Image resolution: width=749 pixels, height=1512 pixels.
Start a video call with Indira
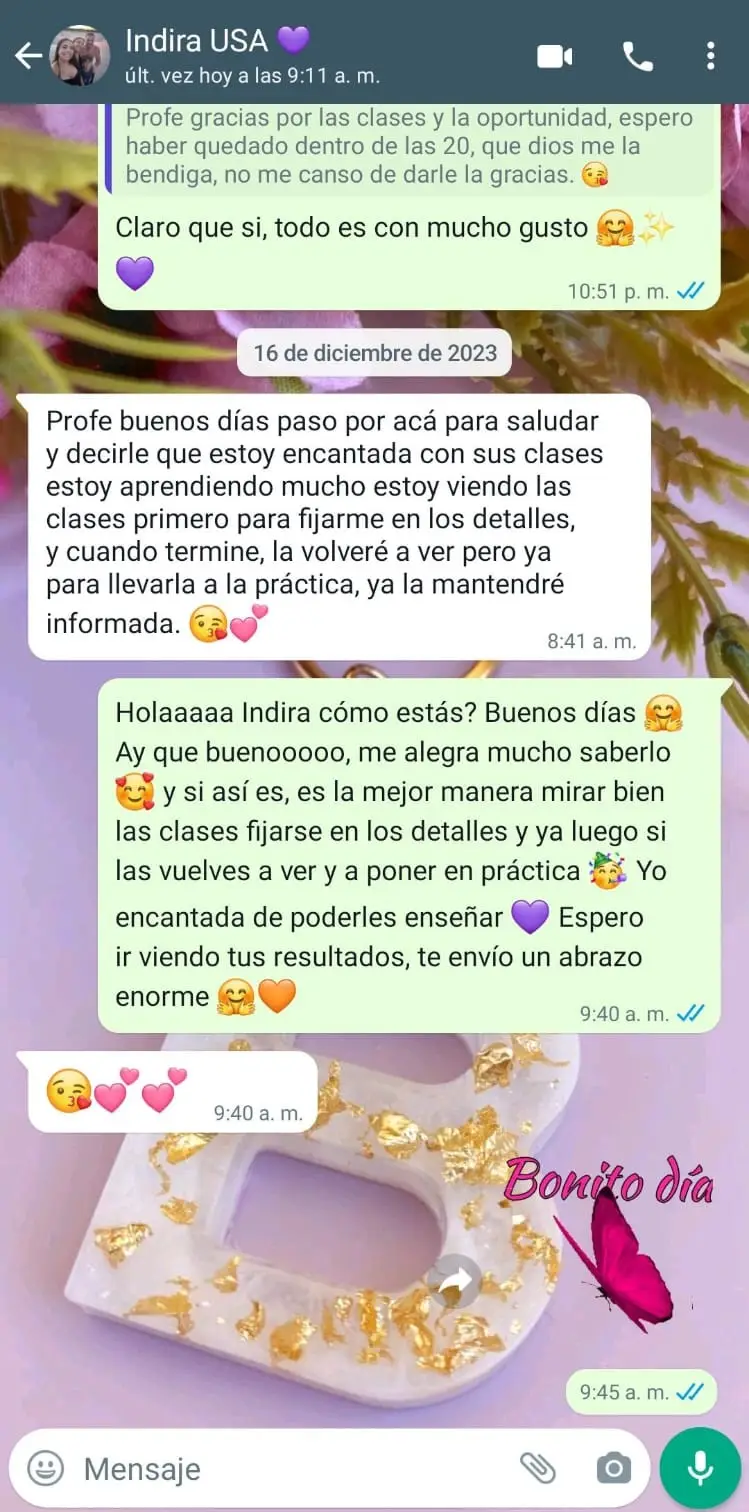pyautogui.click(x=555, y=56)
